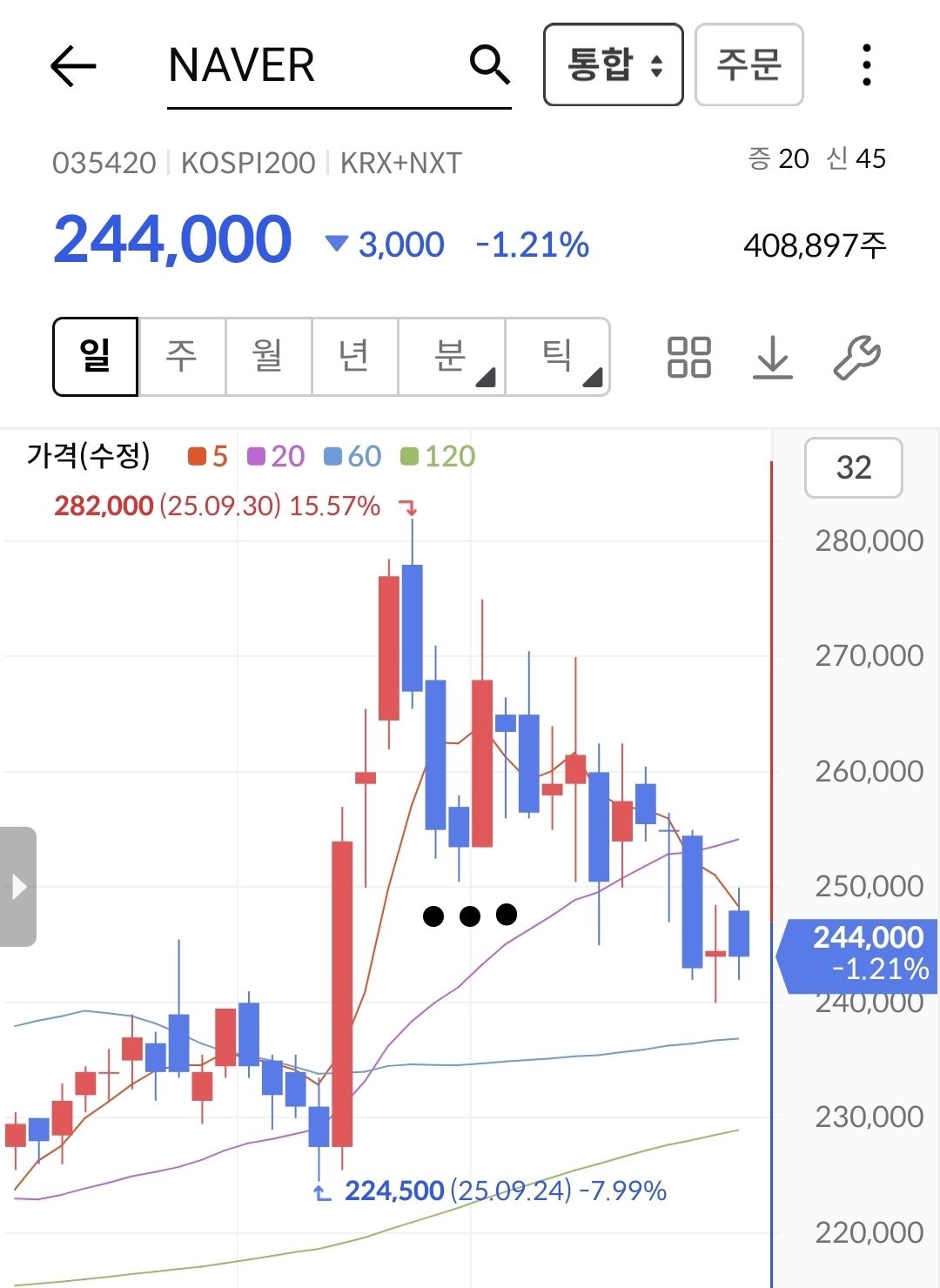Switch to the 년 yearly chart
The image size is (940, 1288).
pos(354,357)
